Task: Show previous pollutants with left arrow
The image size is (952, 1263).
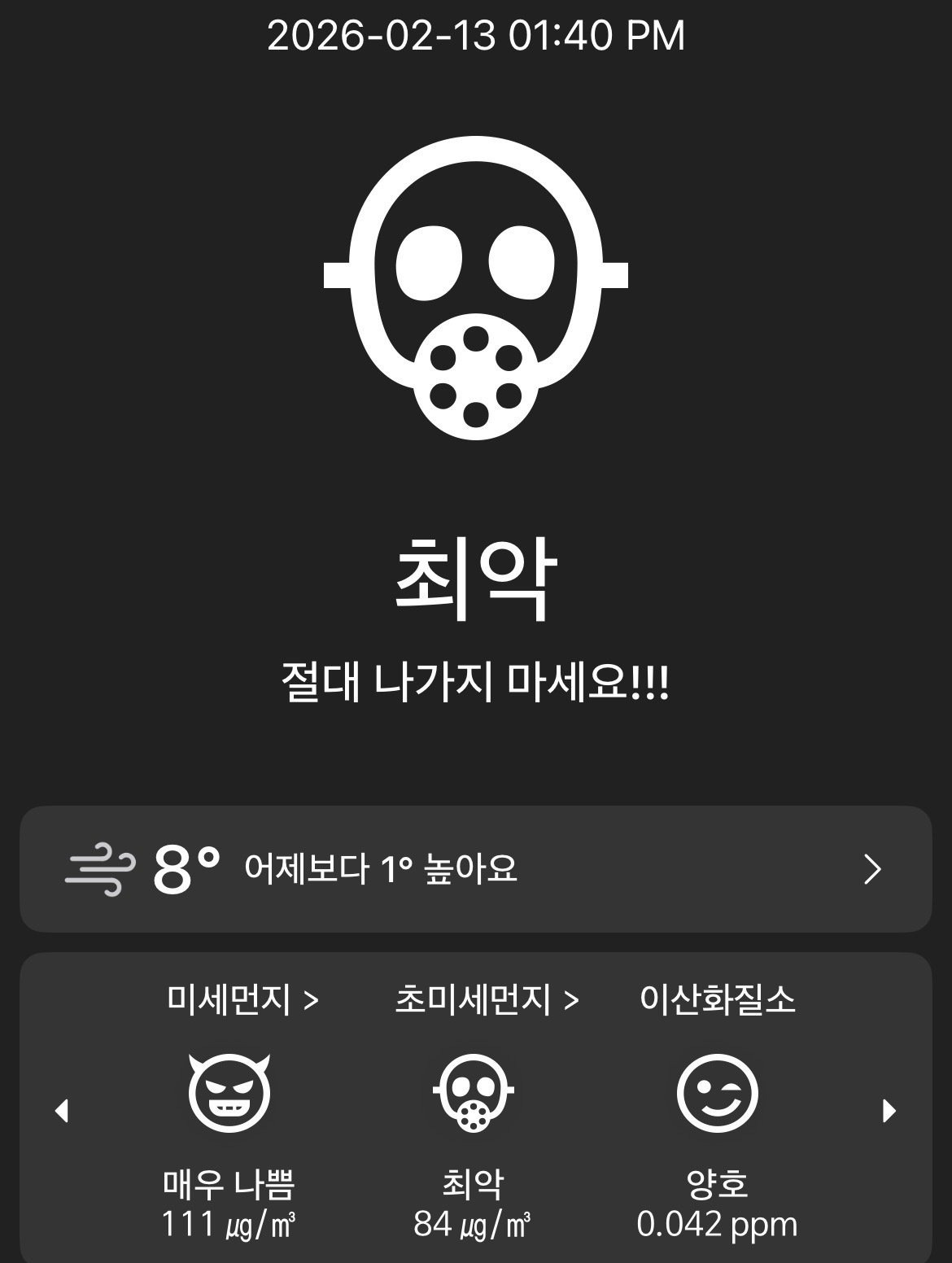Action: coord(62,1111)
